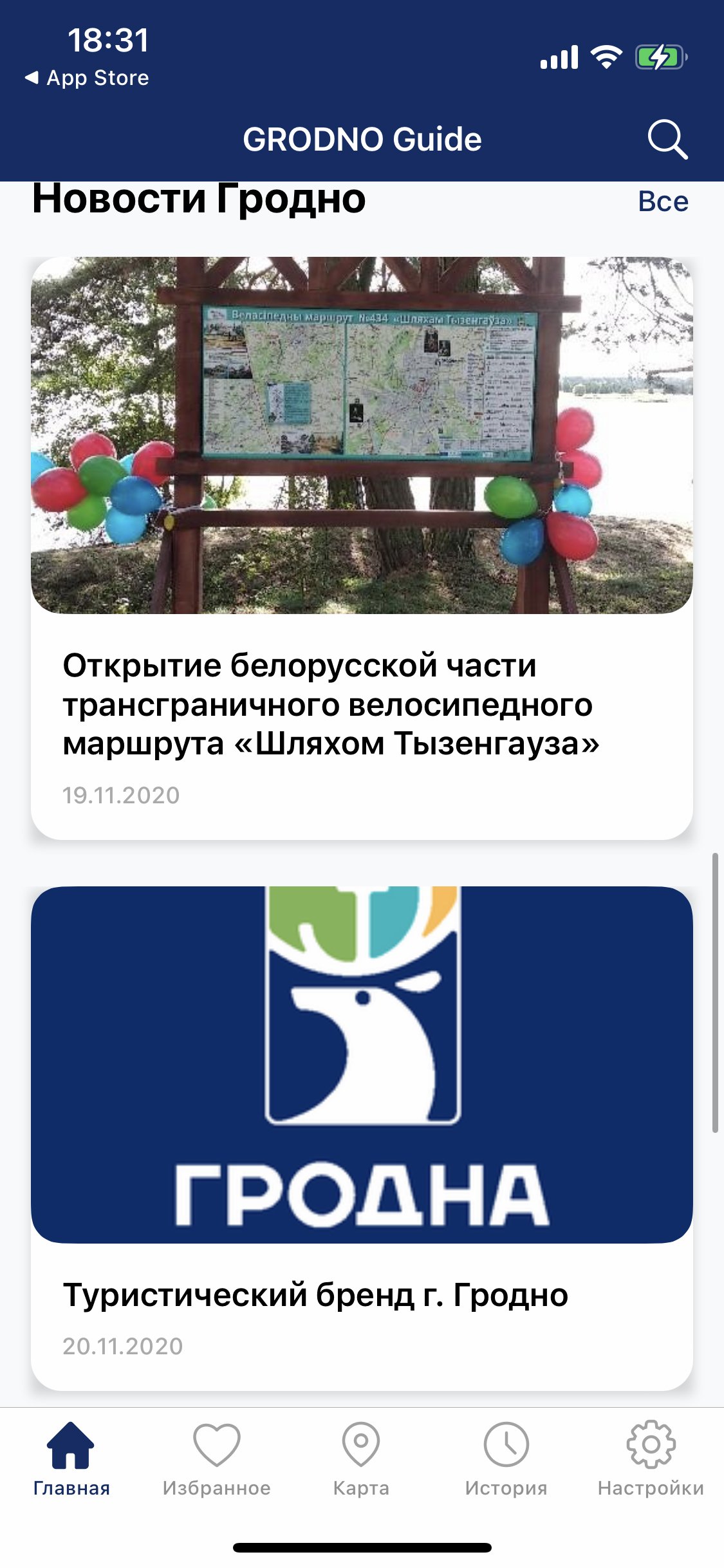
Task: Tap 'Все' to view all news
Action: pyautogui.click(x=663, y=201)
